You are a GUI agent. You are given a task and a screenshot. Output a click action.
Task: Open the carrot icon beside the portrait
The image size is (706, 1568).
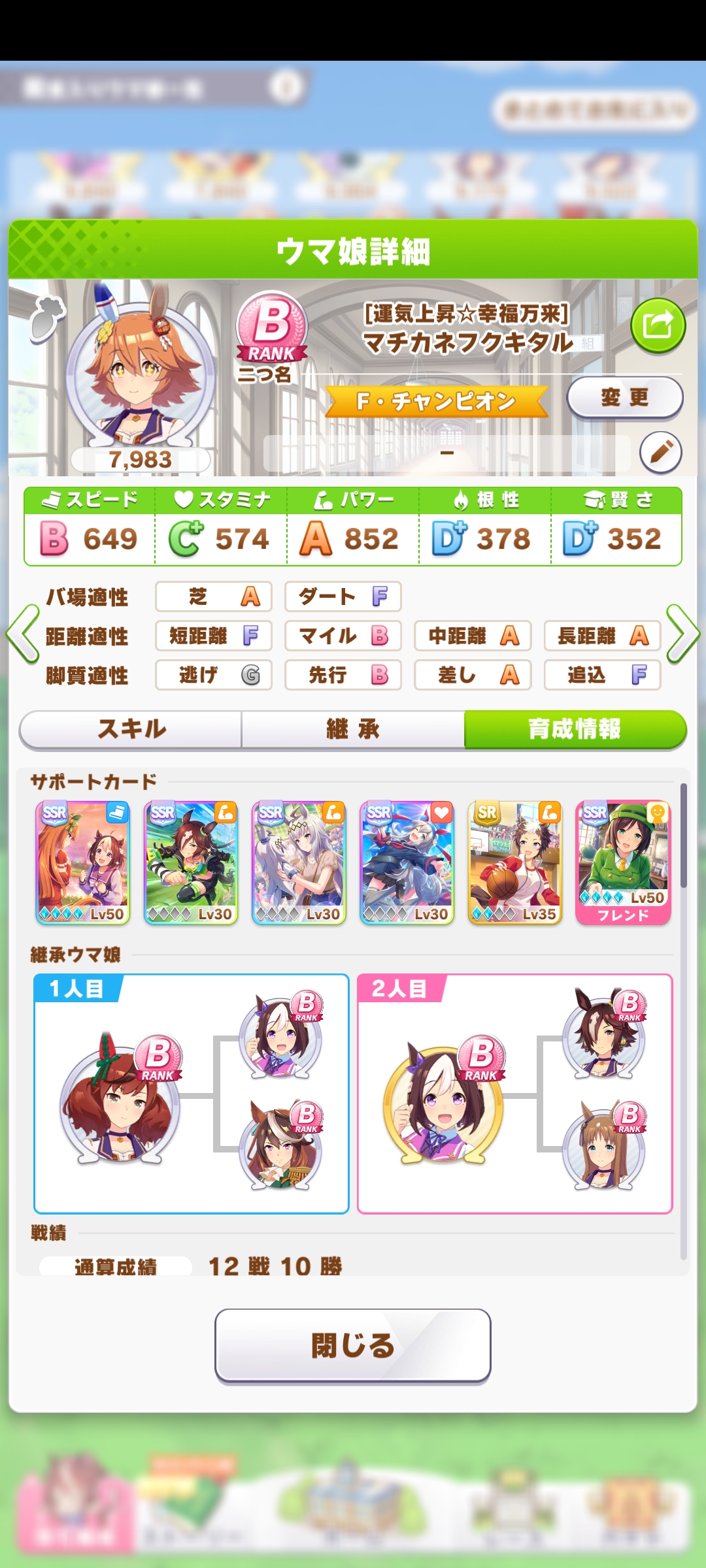click(x=47, y=319)
